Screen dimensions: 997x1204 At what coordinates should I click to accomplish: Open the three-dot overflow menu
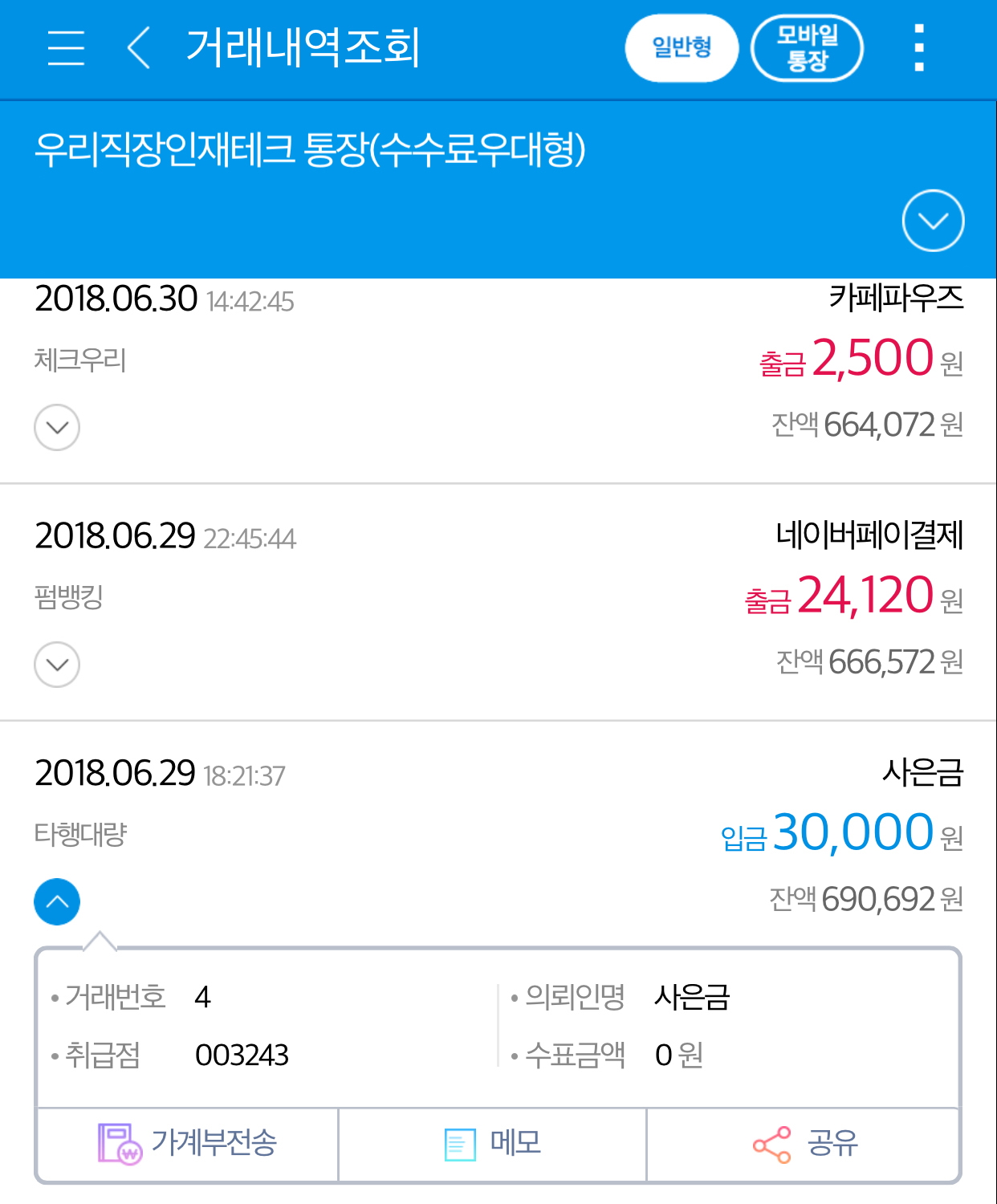(919, 47)
